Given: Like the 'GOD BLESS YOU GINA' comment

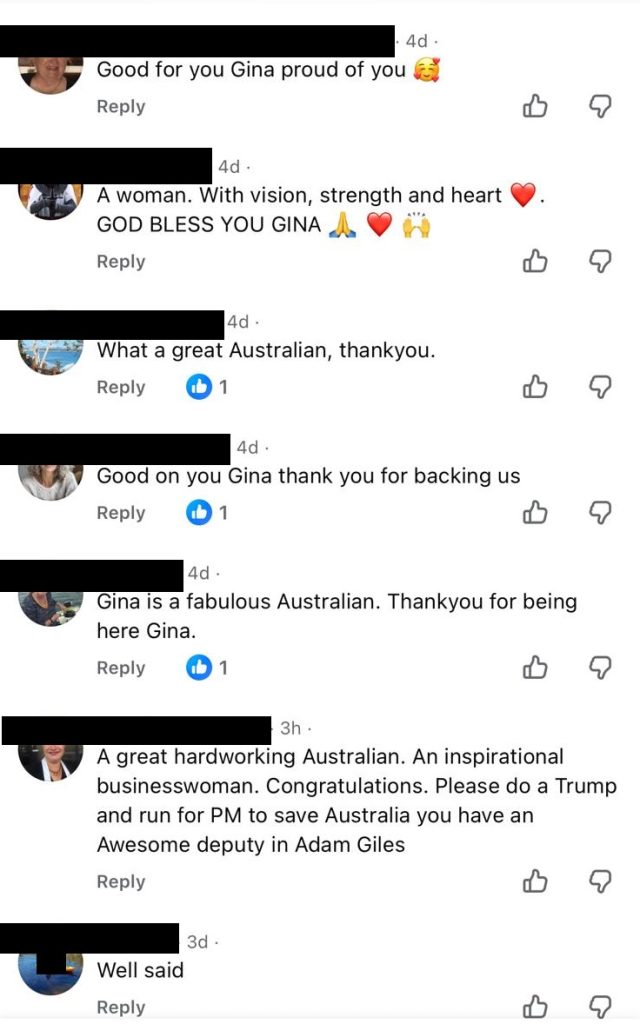Looking at the screenshot, I should [x=536, y=262].
